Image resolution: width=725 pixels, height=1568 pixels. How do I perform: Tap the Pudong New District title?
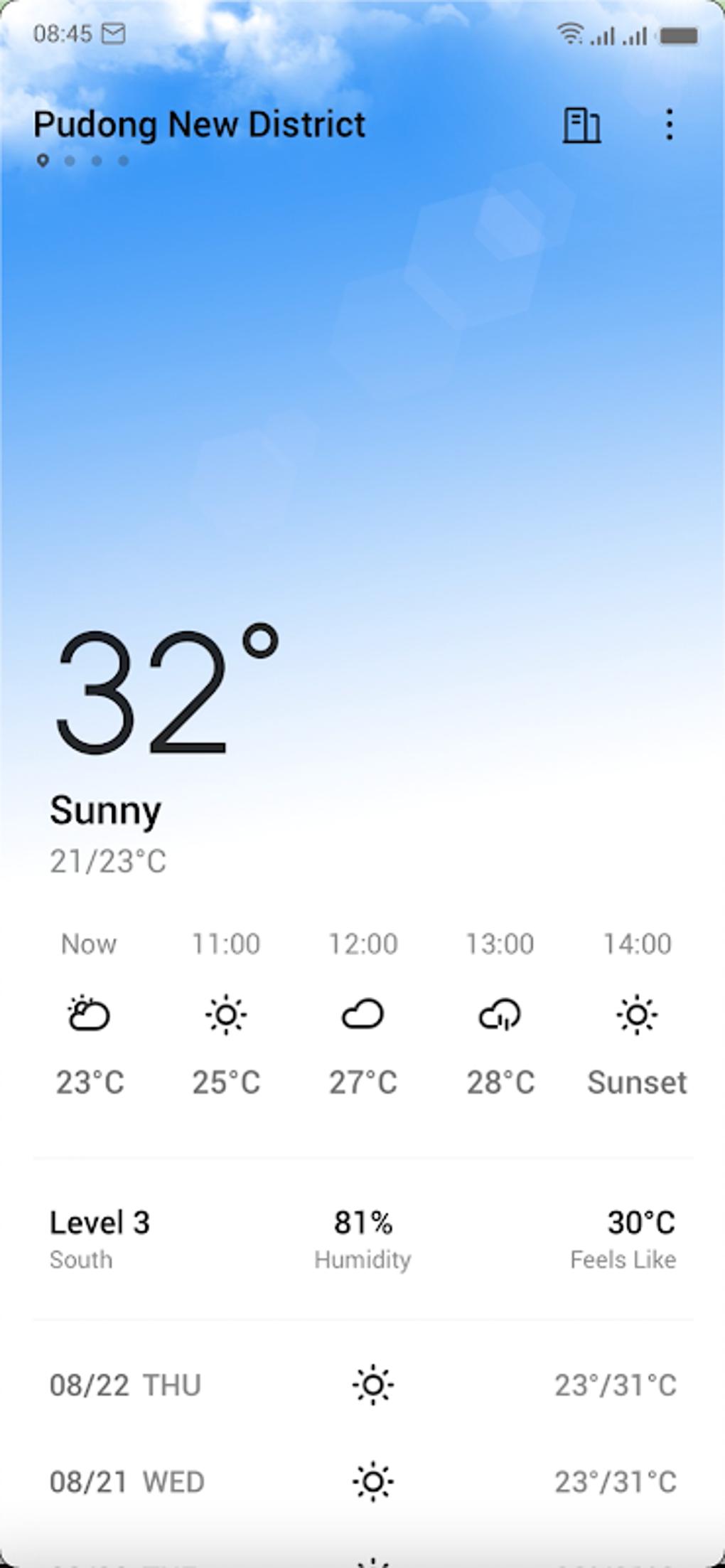coord(200,124)
